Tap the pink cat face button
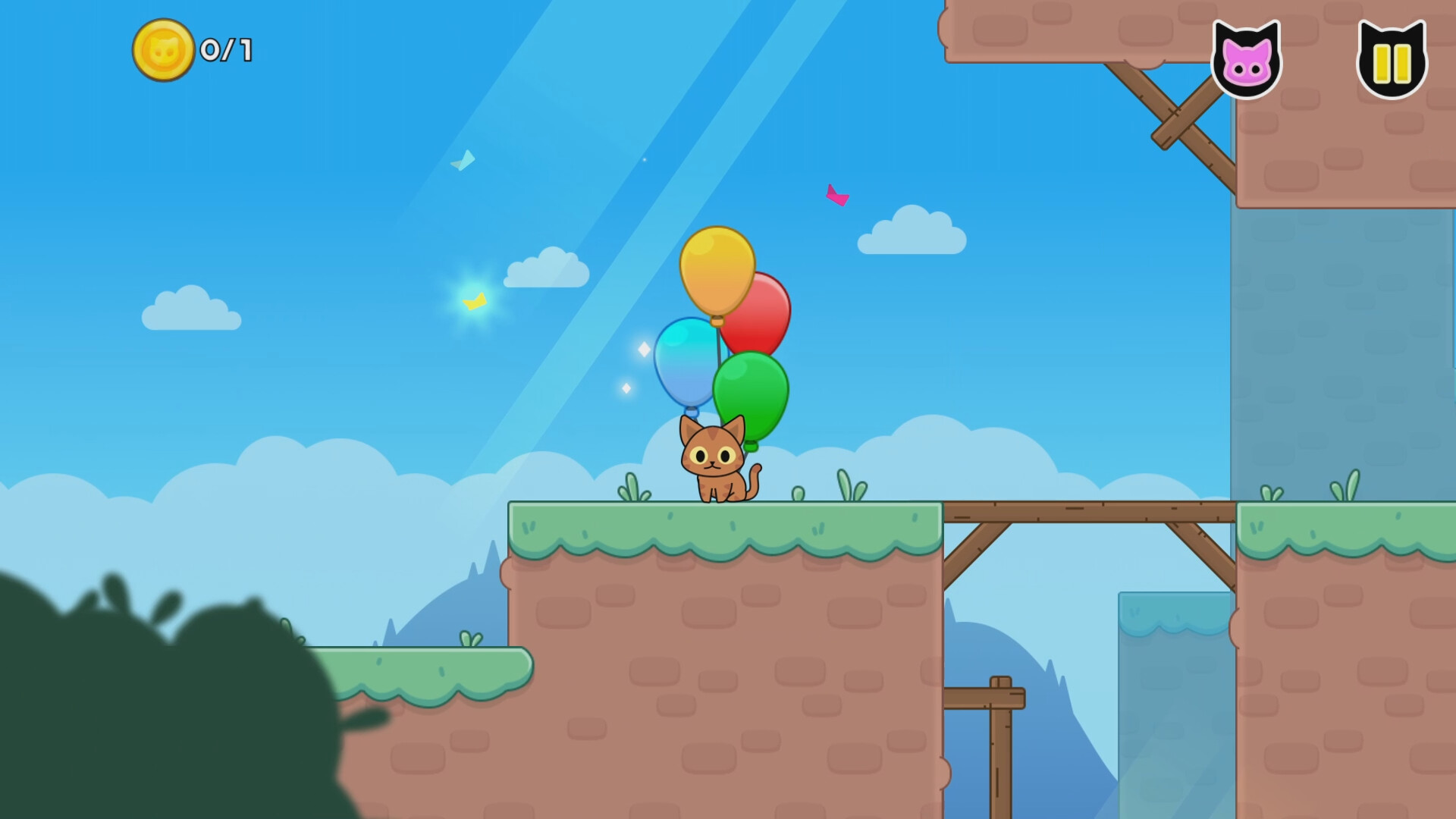Viewport: 1456px width, 819px height. [1246, 62]
